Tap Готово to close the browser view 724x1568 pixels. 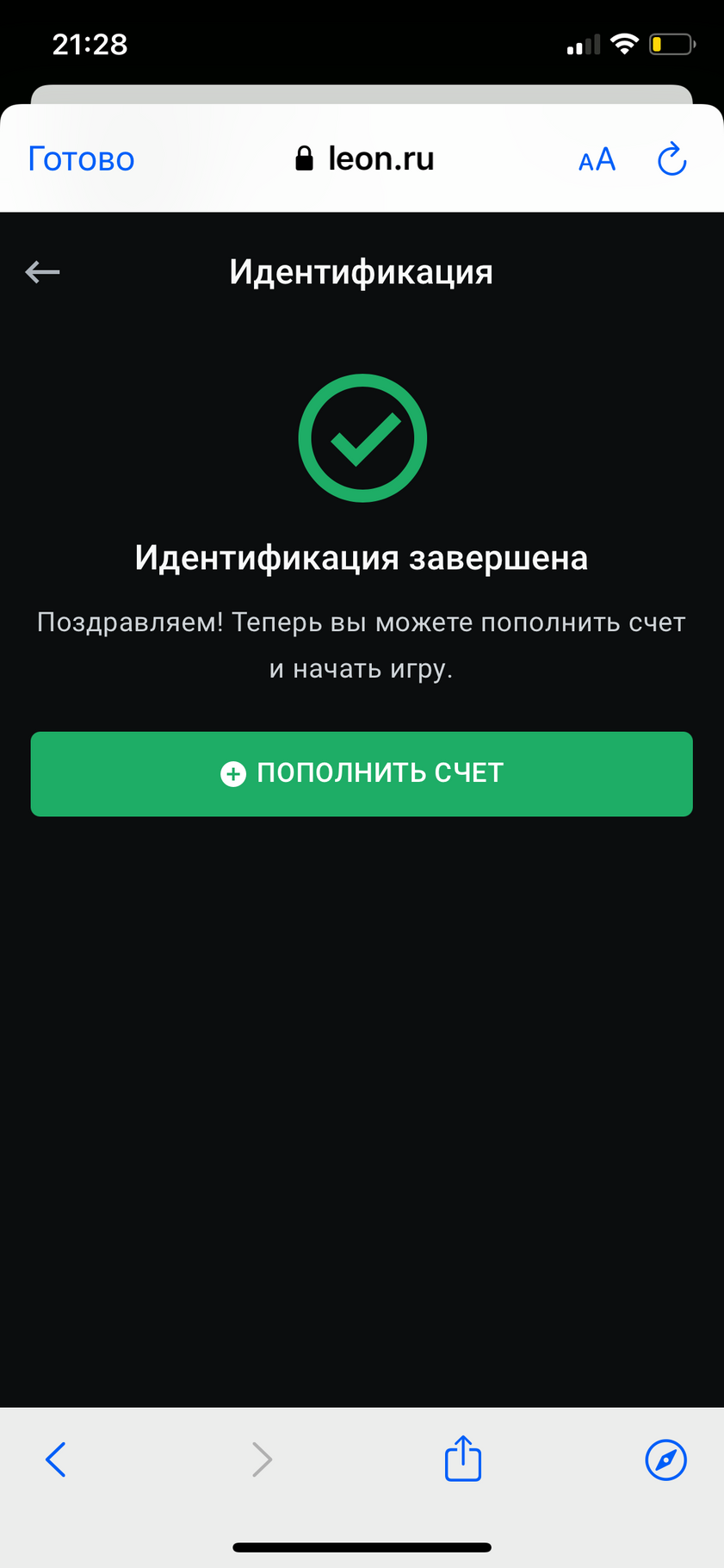81,159
